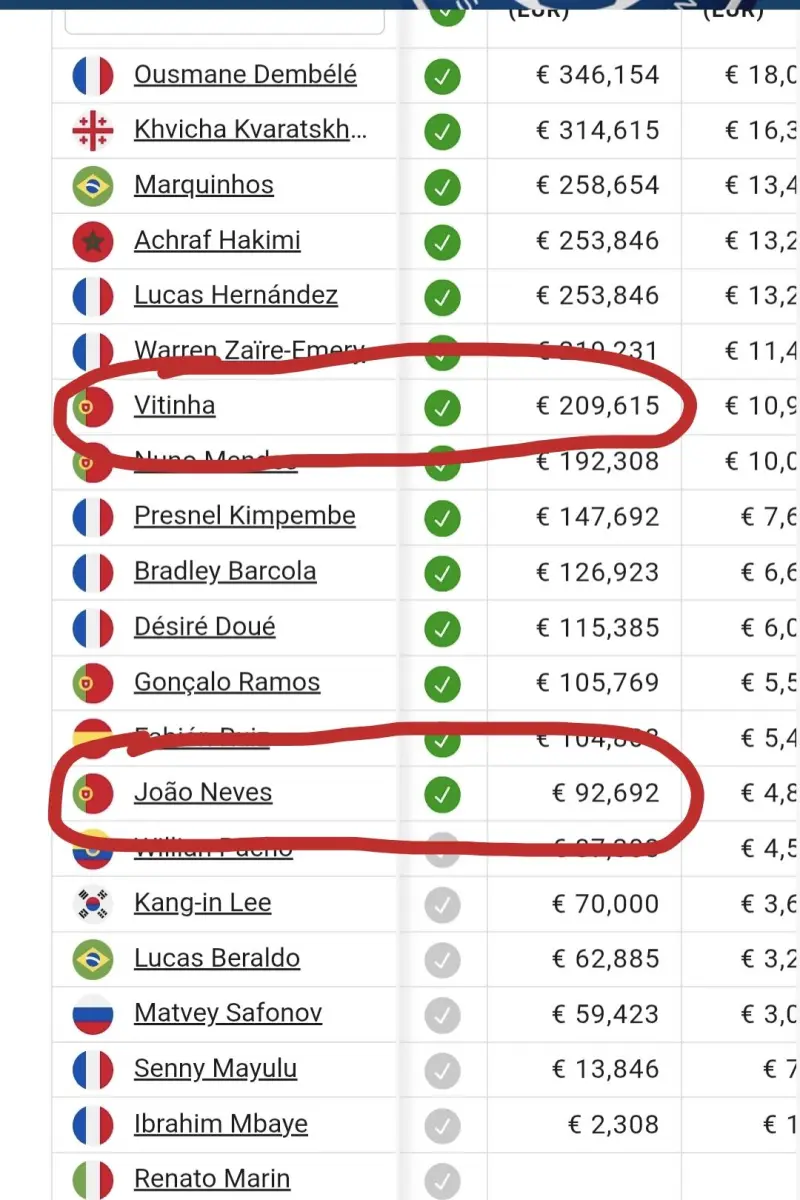This screenshot has height=1200, width=800.
Task: Open Ousmane Dembélé's player page
Action: [x=245, y=75]
